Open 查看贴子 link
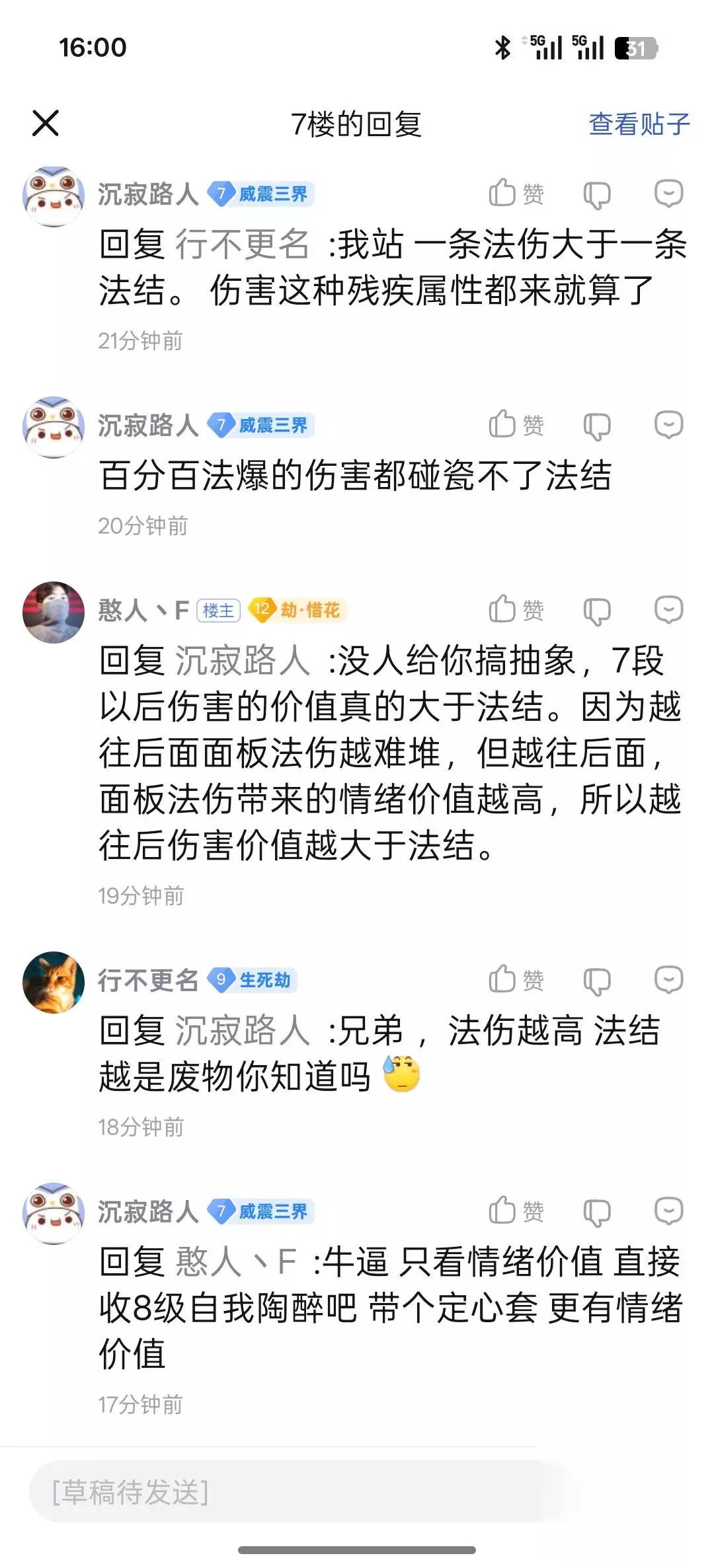The width and height of the screenshot is (714, 1568). pos(639,124)
